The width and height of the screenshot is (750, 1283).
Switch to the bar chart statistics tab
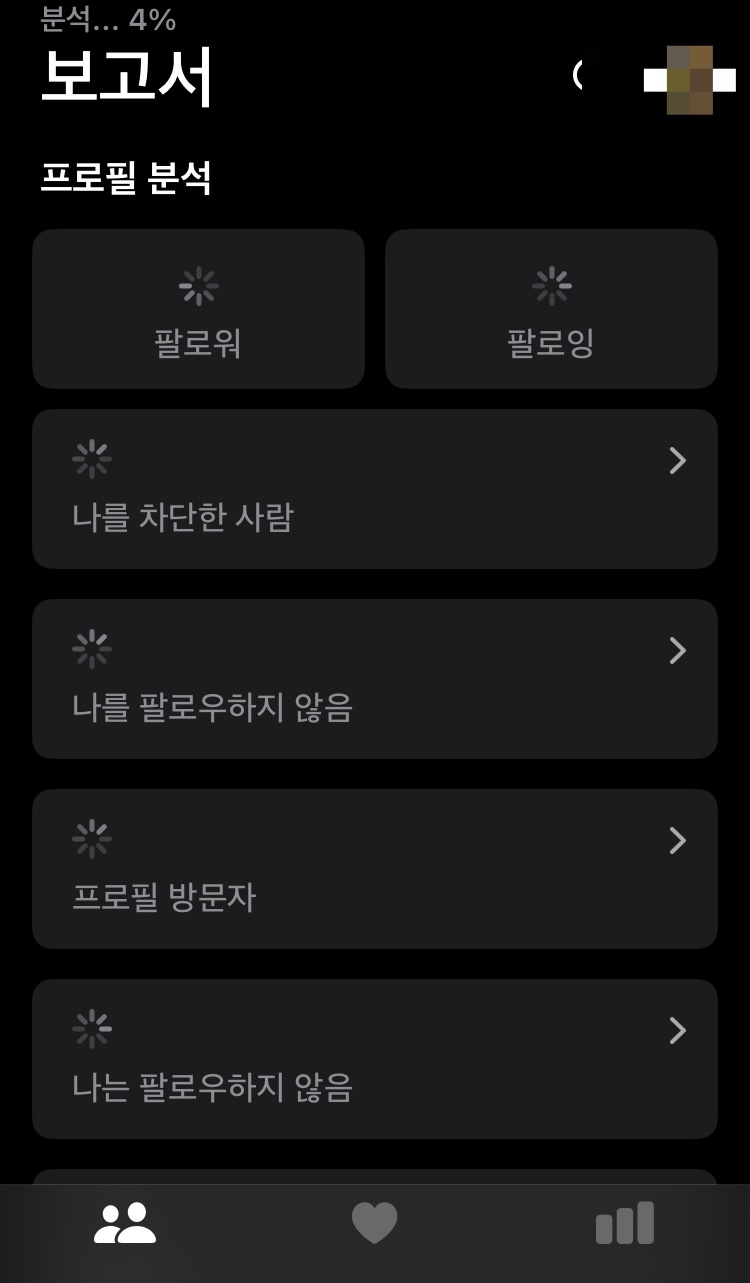625,1223
